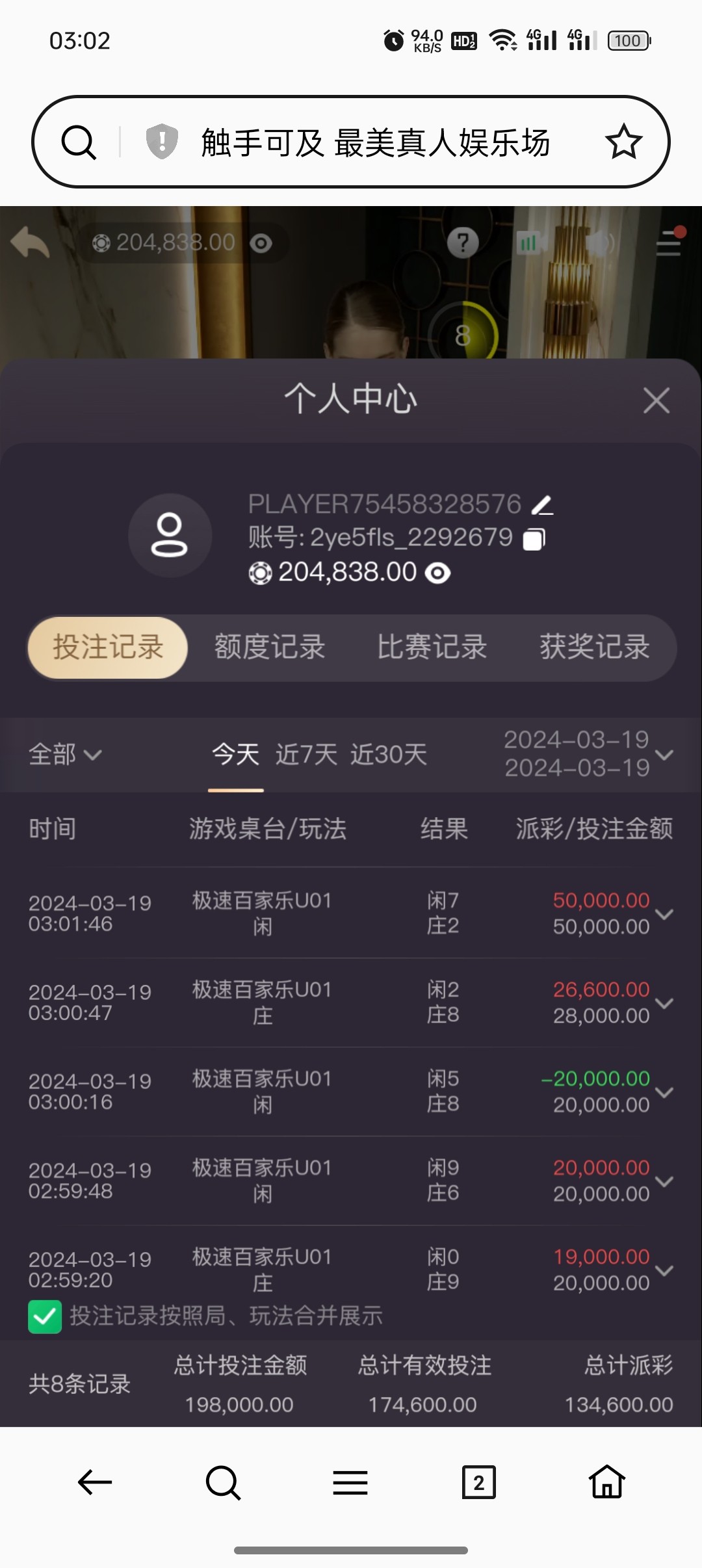Close the 个人中心 panel
The width and height of the screenshot is (702, 1568).
pos(656,400)
